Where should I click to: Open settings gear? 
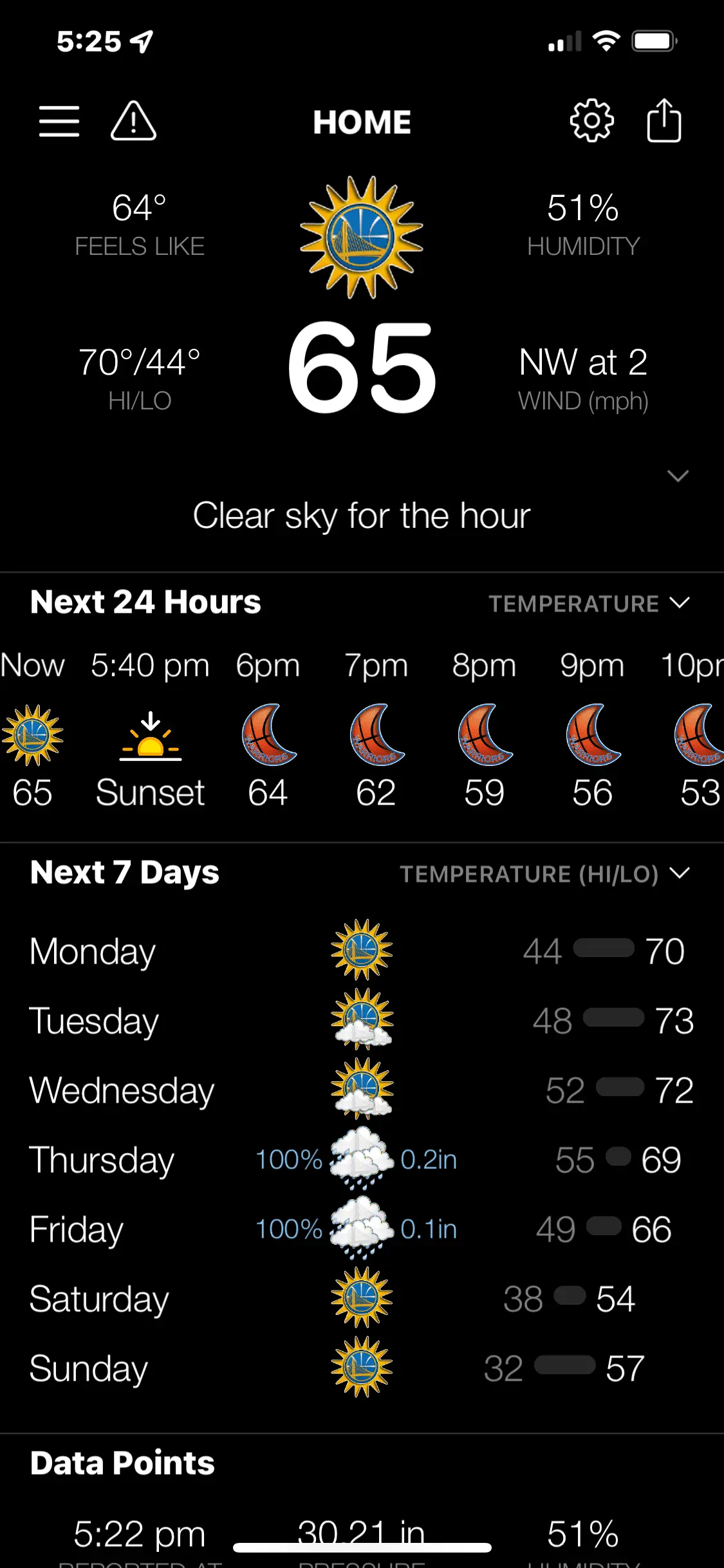coord(591,121)
